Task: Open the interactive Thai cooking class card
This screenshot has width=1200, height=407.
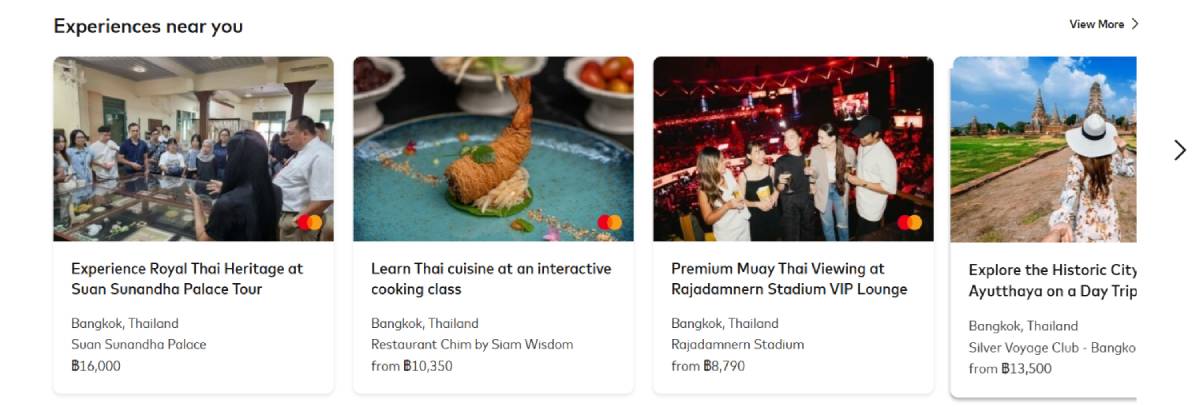Action: coord(492,279)
